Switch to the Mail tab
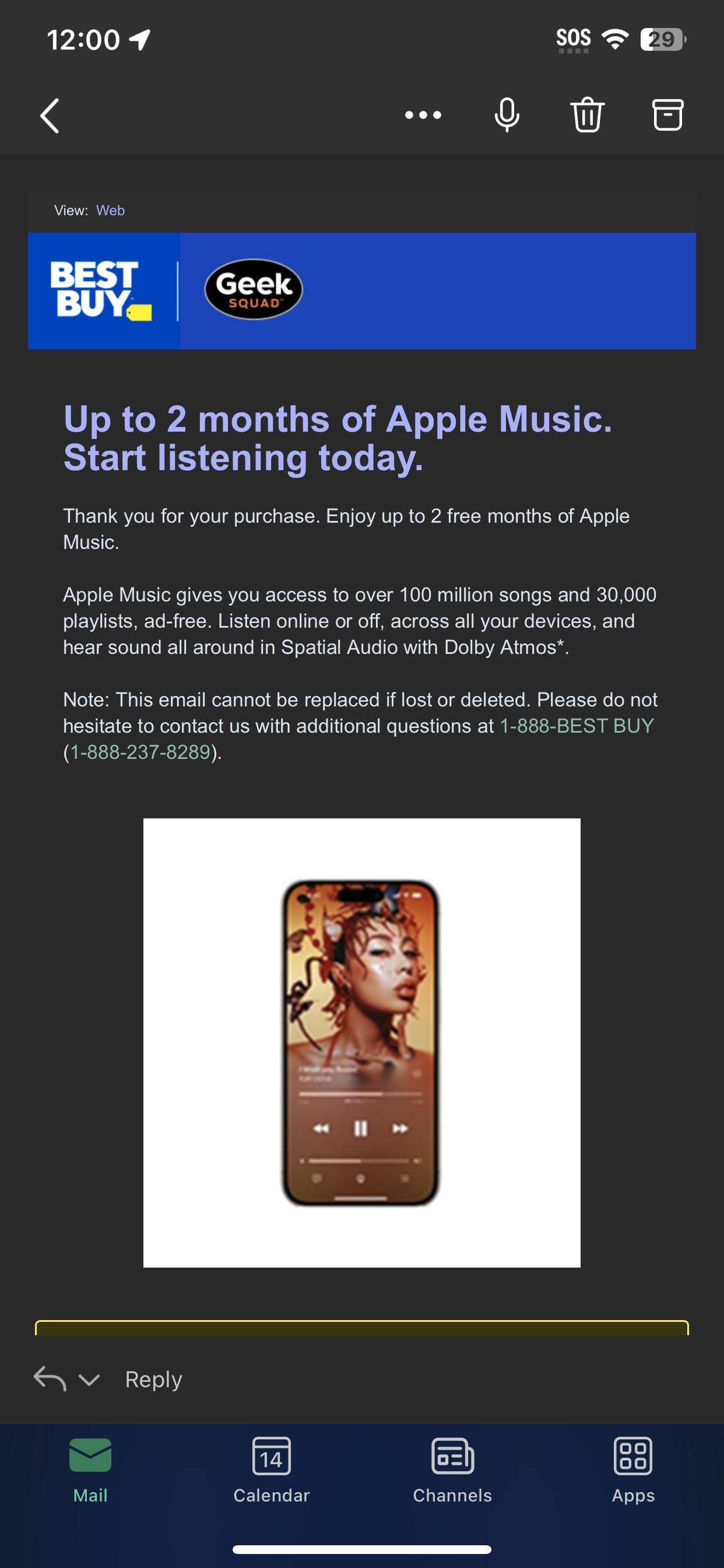The width and height of the screenshot is (724, 1568). 90,1469
